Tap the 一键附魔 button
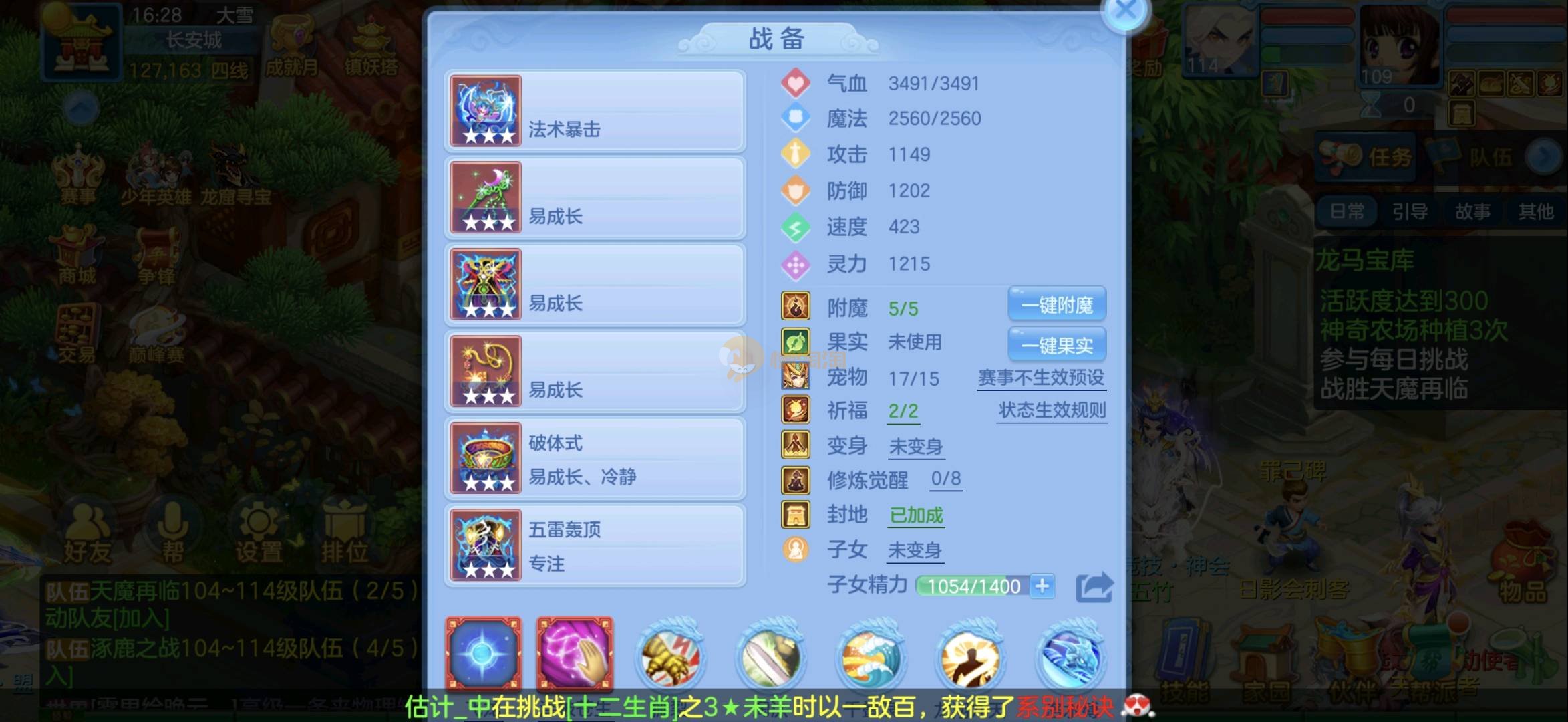Image resolution: width=1568 pixels, height=722 pixels. point(1056,306)
